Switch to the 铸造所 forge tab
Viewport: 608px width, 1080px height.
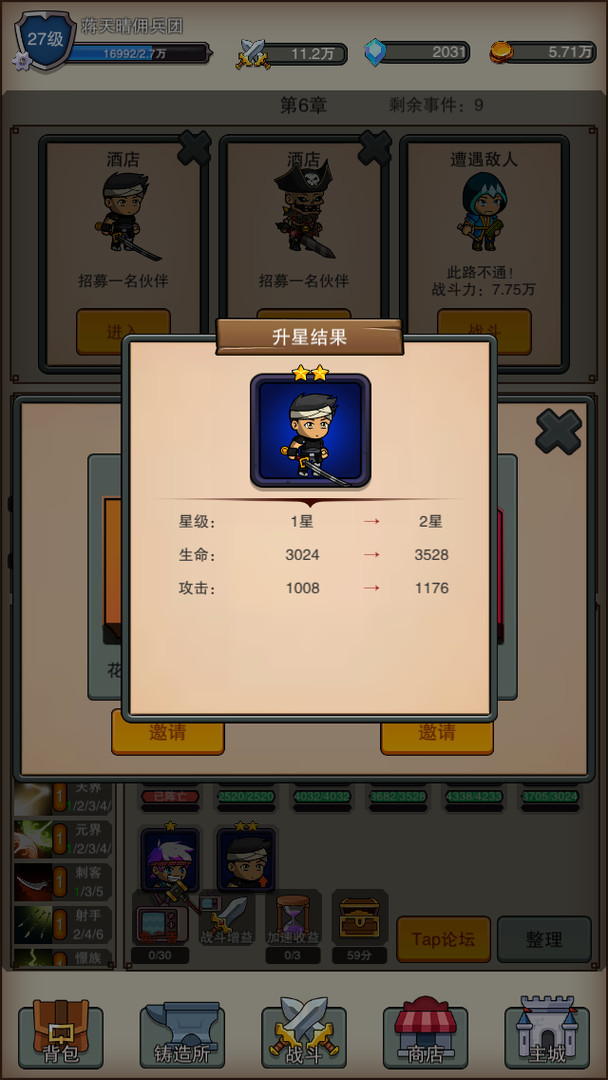pyautogui.click(x=182, y=1035)
